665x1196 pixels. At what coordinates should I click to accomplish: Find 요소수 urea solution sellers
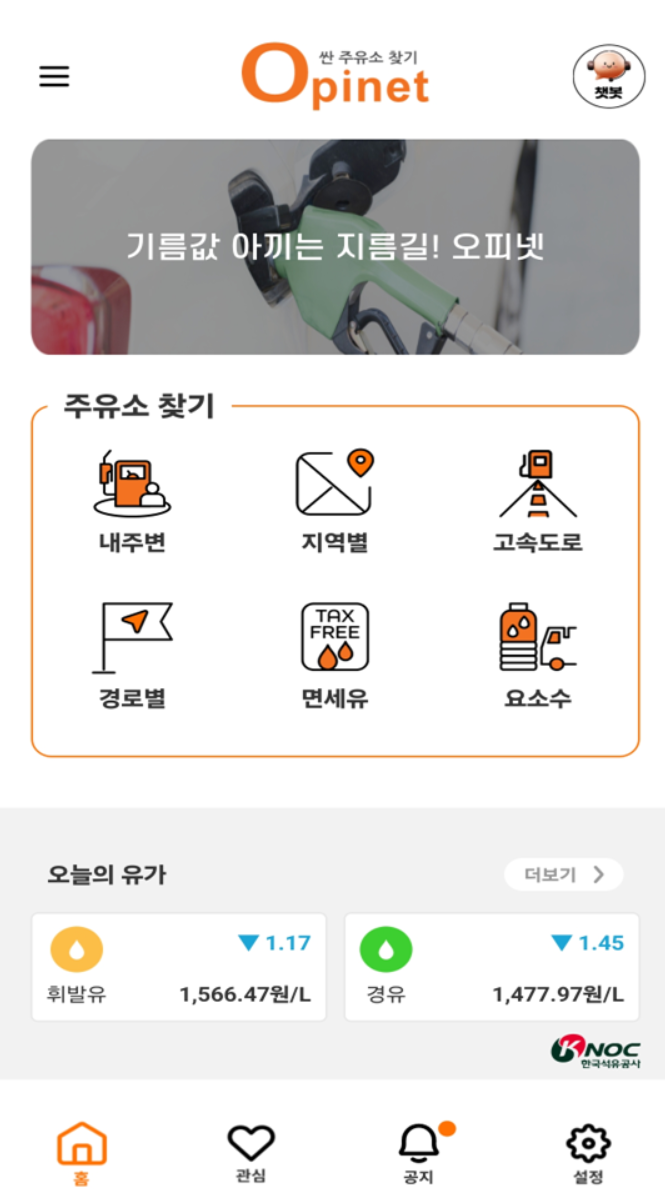(538, 656)
